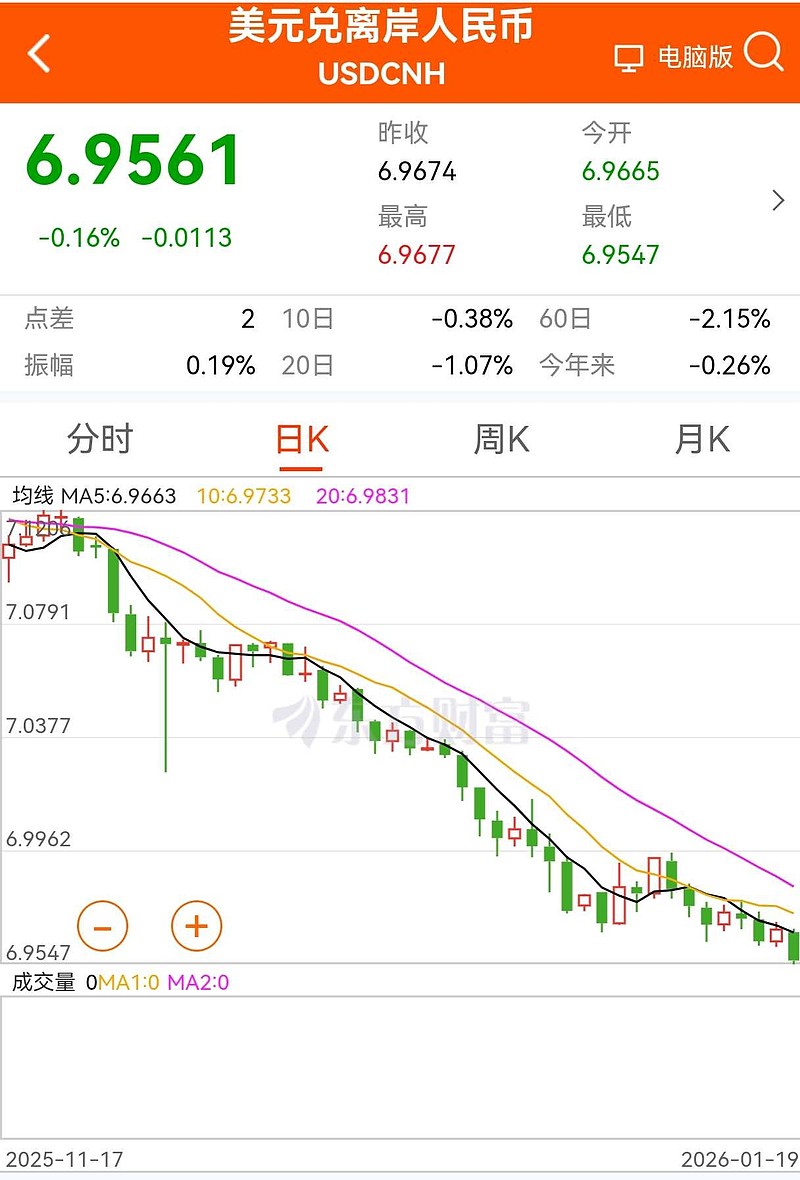Tap the zoom-in plus icon on the chart
This screenshot has width=800, height=1180.
click(197, 926)
